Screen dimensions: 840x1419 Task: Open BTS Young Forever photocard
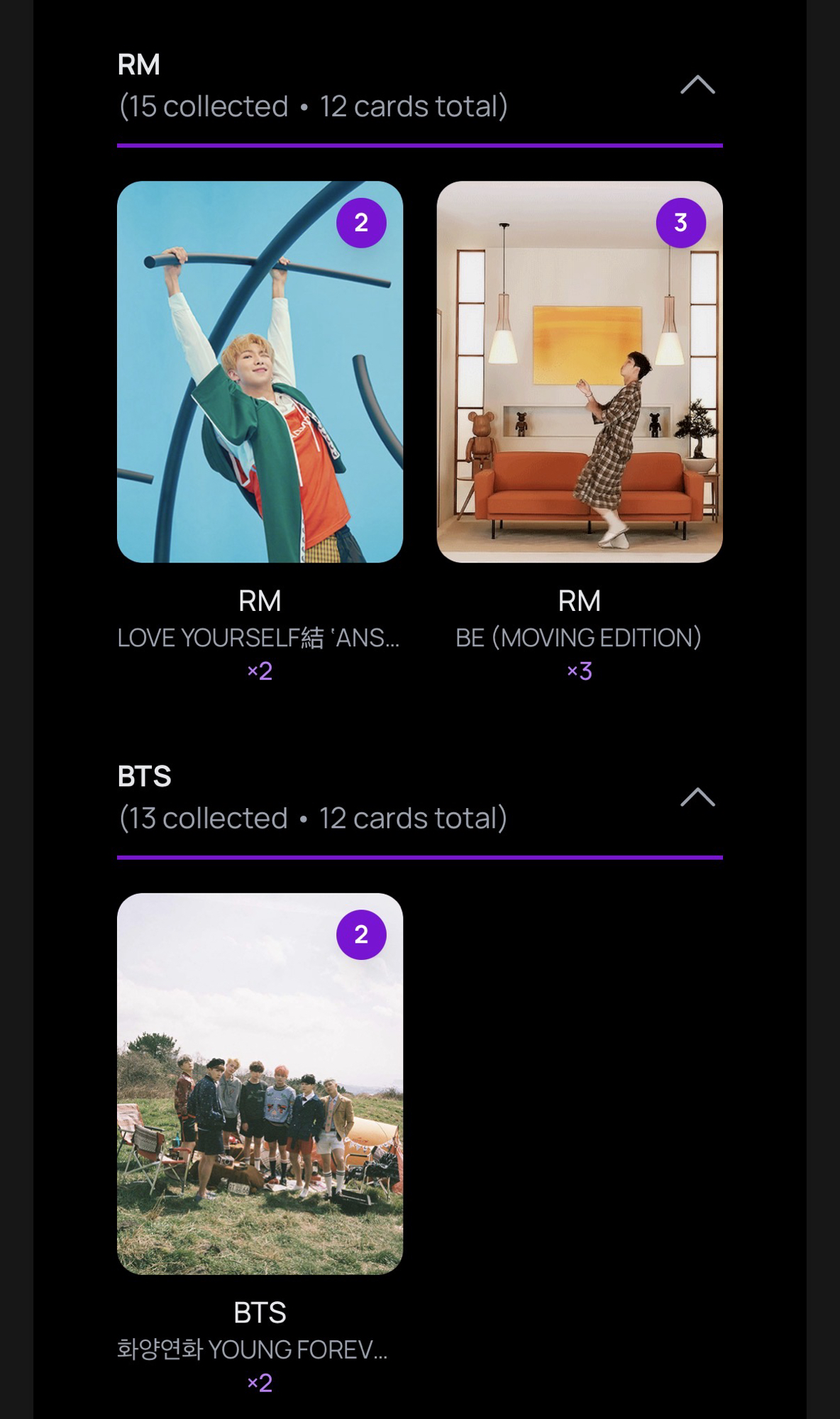coord(260,1083)
